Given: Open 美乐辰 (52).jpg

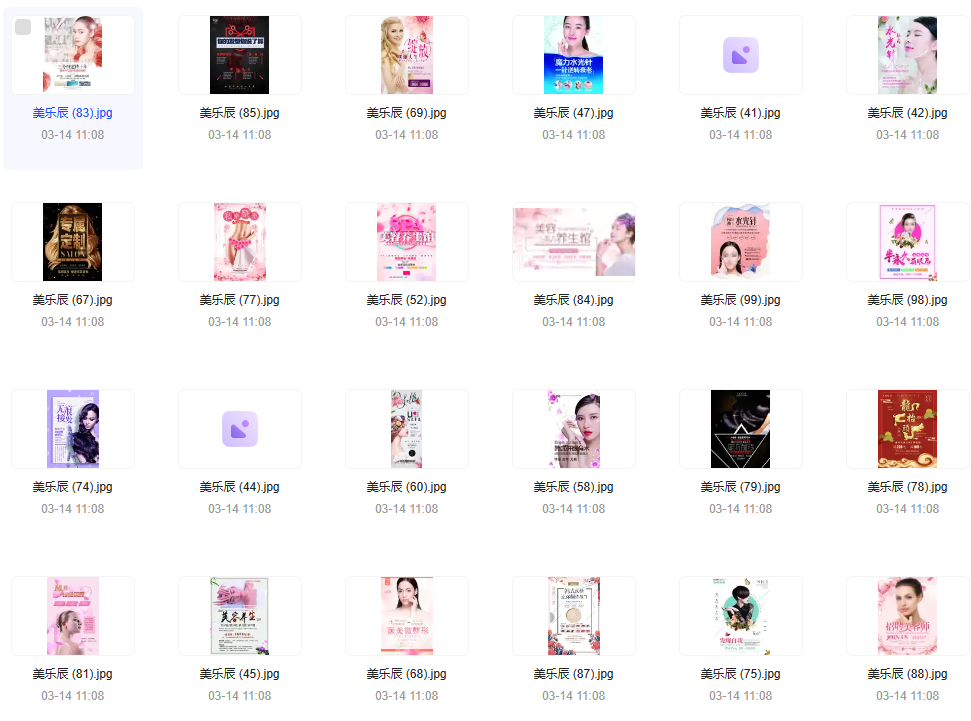Looking at the screenshot, I should pos(407,242).
